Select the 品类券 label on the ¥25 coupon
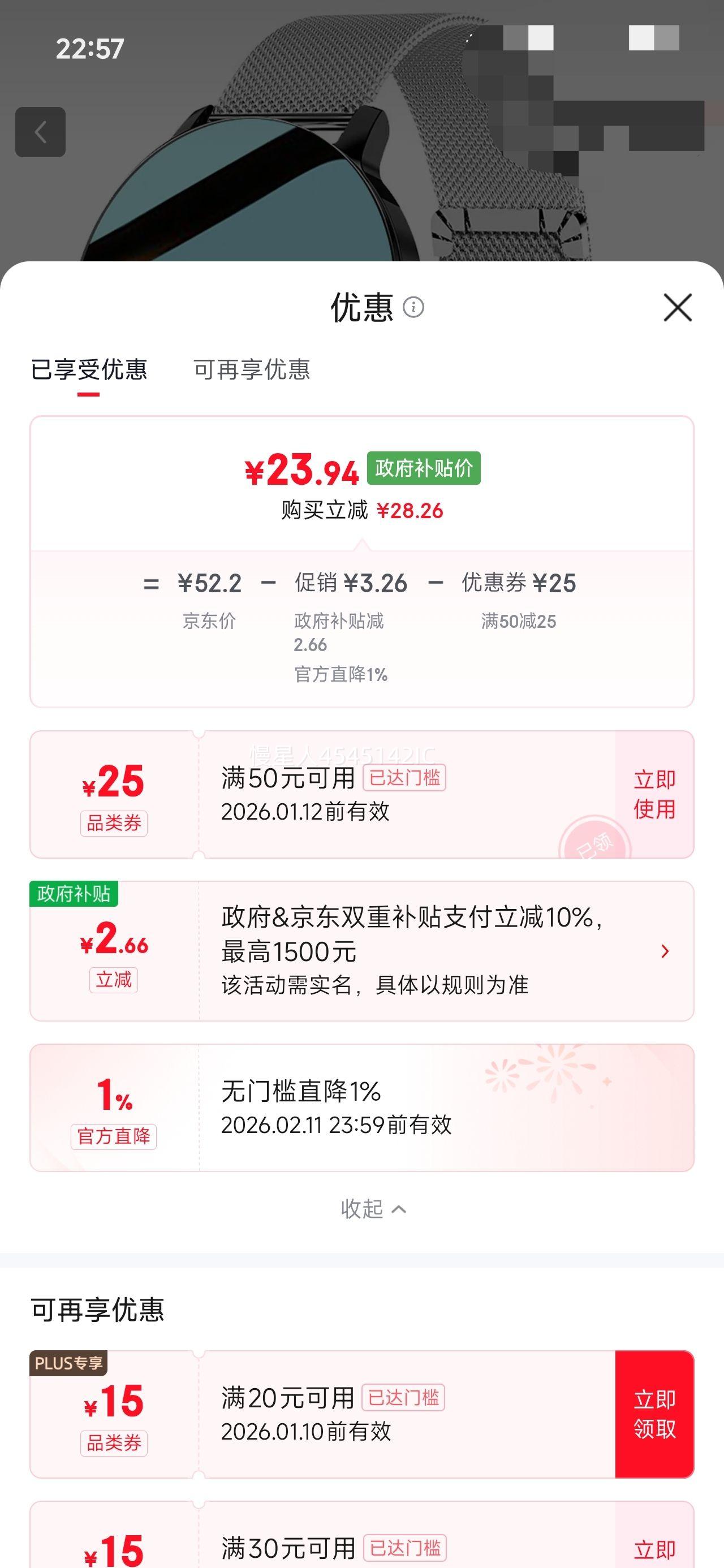 (x=113, y=824)
